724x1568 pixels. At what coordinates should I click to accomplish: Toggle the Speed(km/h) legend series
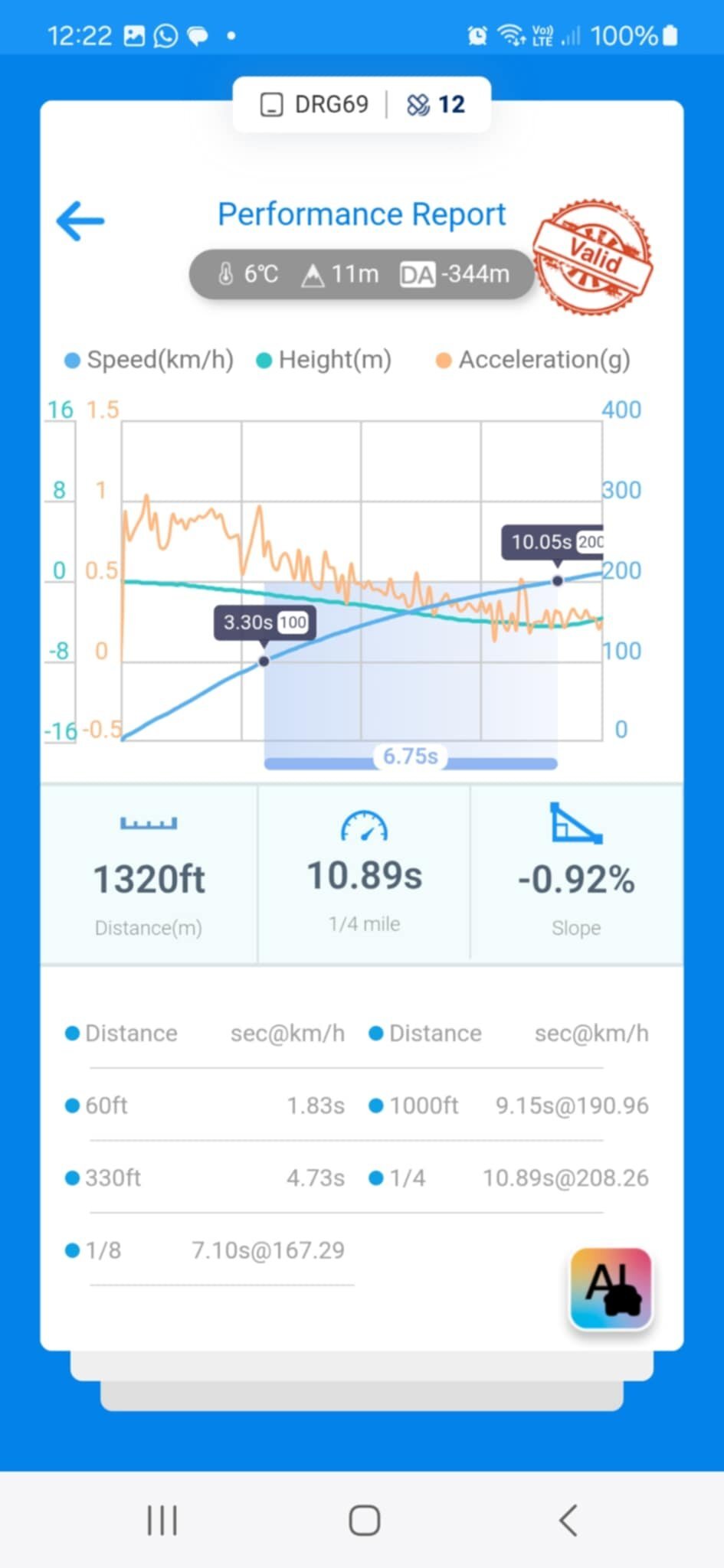149,360
